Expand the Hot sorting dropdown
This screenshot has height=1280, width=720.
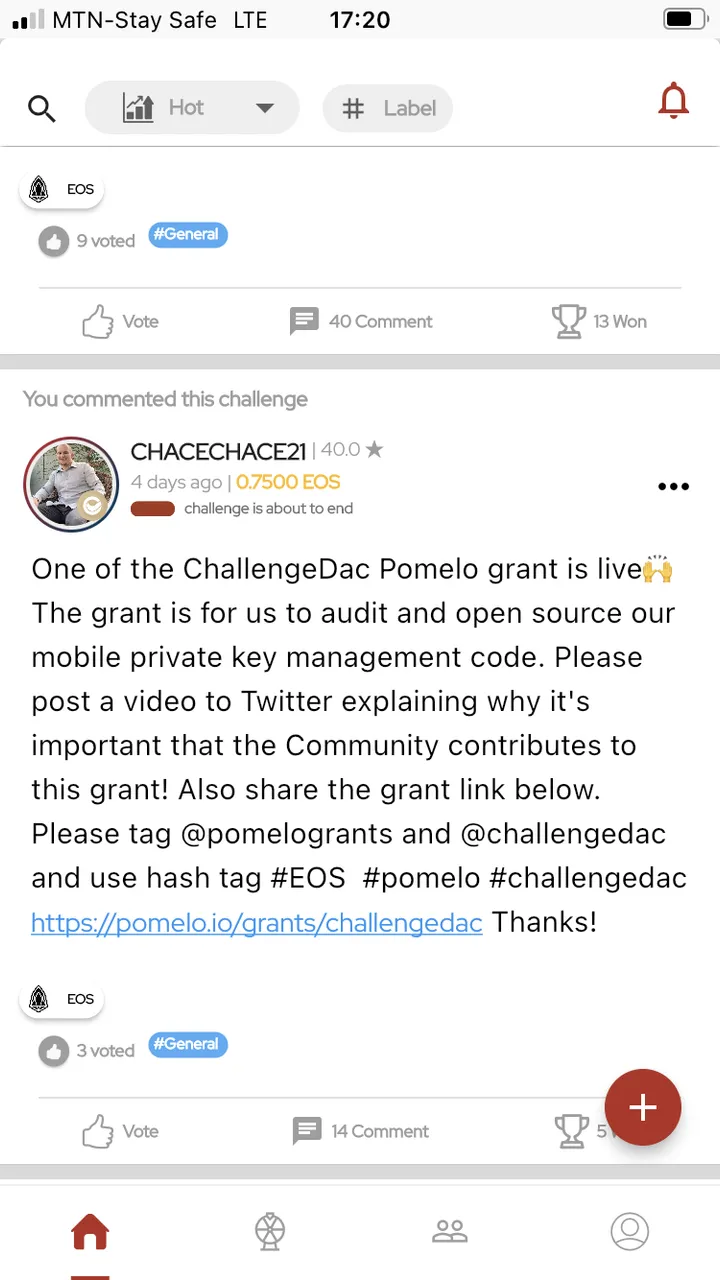pos(192,108)
